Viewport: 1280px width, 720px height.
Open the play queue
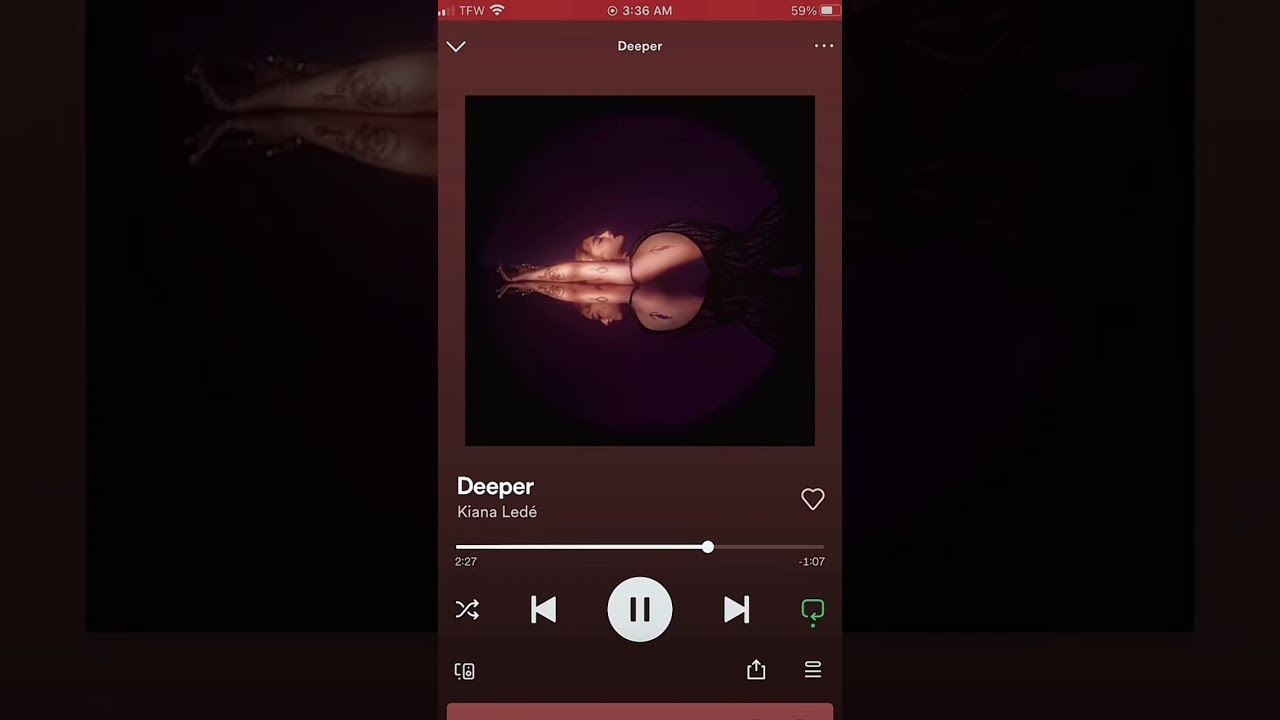(813, 670)
